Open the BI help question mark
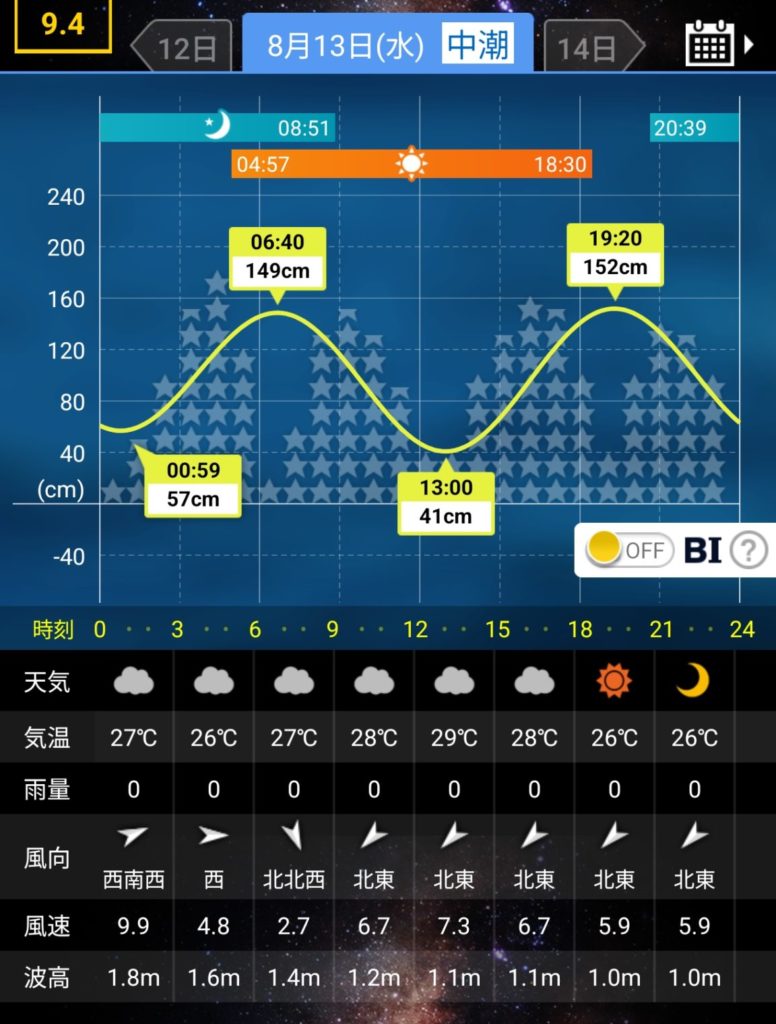Viewport: 776px width, 1024px height. click(749, 549)
